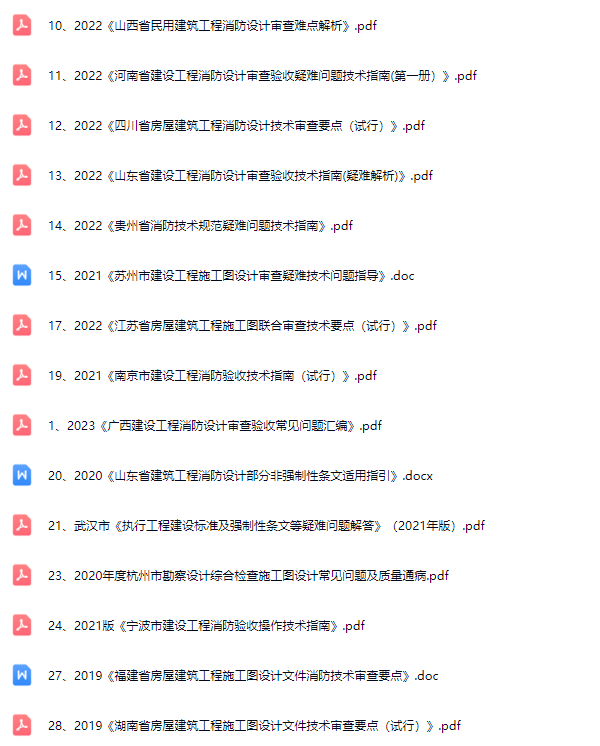Open file 1, the 2023 Guangxi FAQ compilation

click(215, 425)
